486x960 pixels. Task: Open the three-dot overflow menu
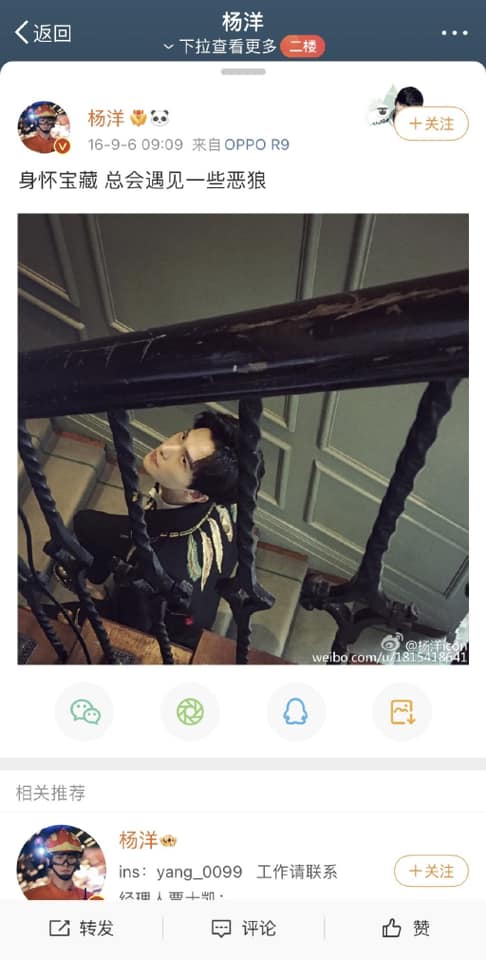pos(455,33)
